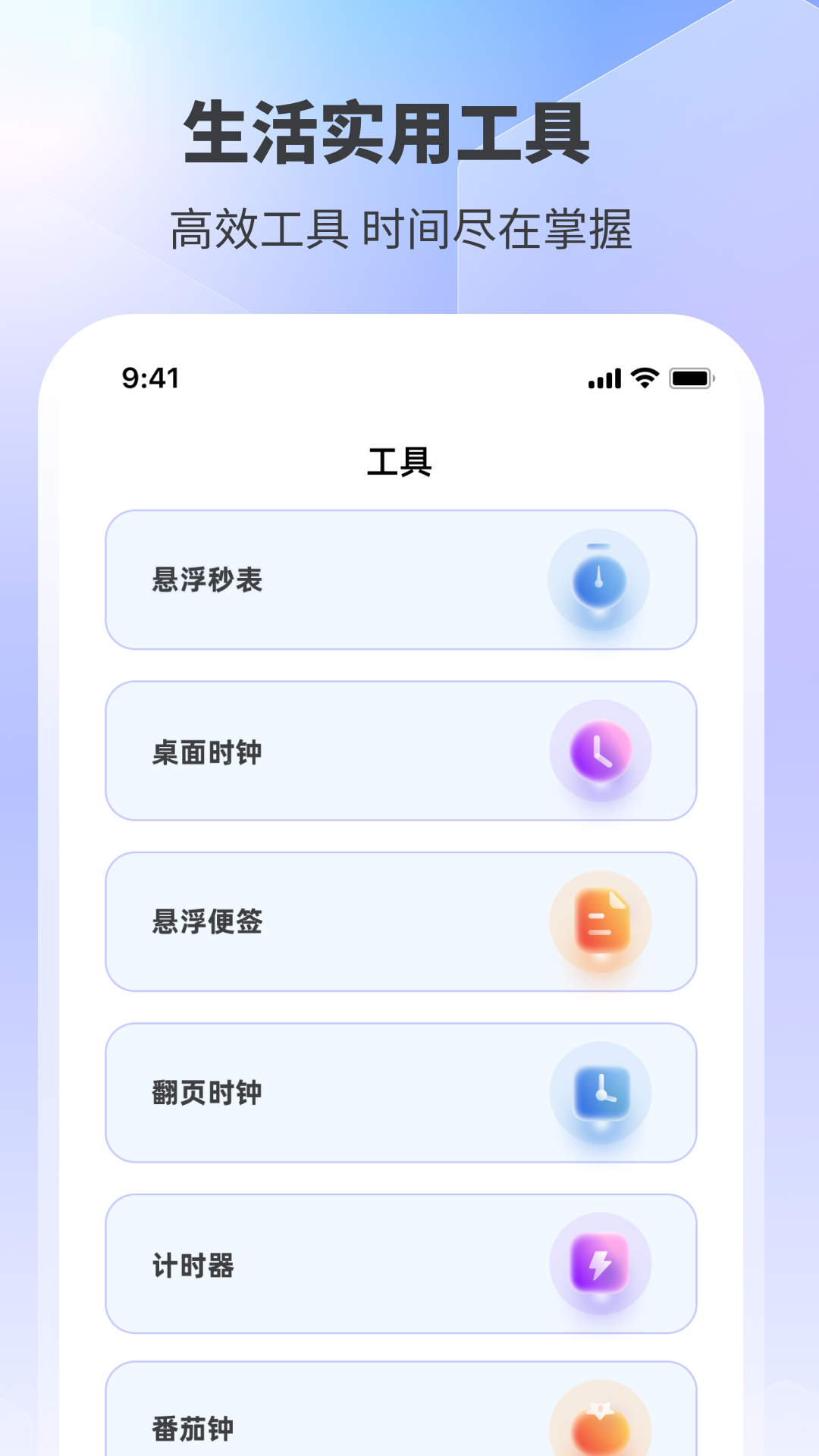Open the 桌面时钟 desktop clock row
Image resolution: width=819 pixels, height=1456 pixels.
coord(402,751)
